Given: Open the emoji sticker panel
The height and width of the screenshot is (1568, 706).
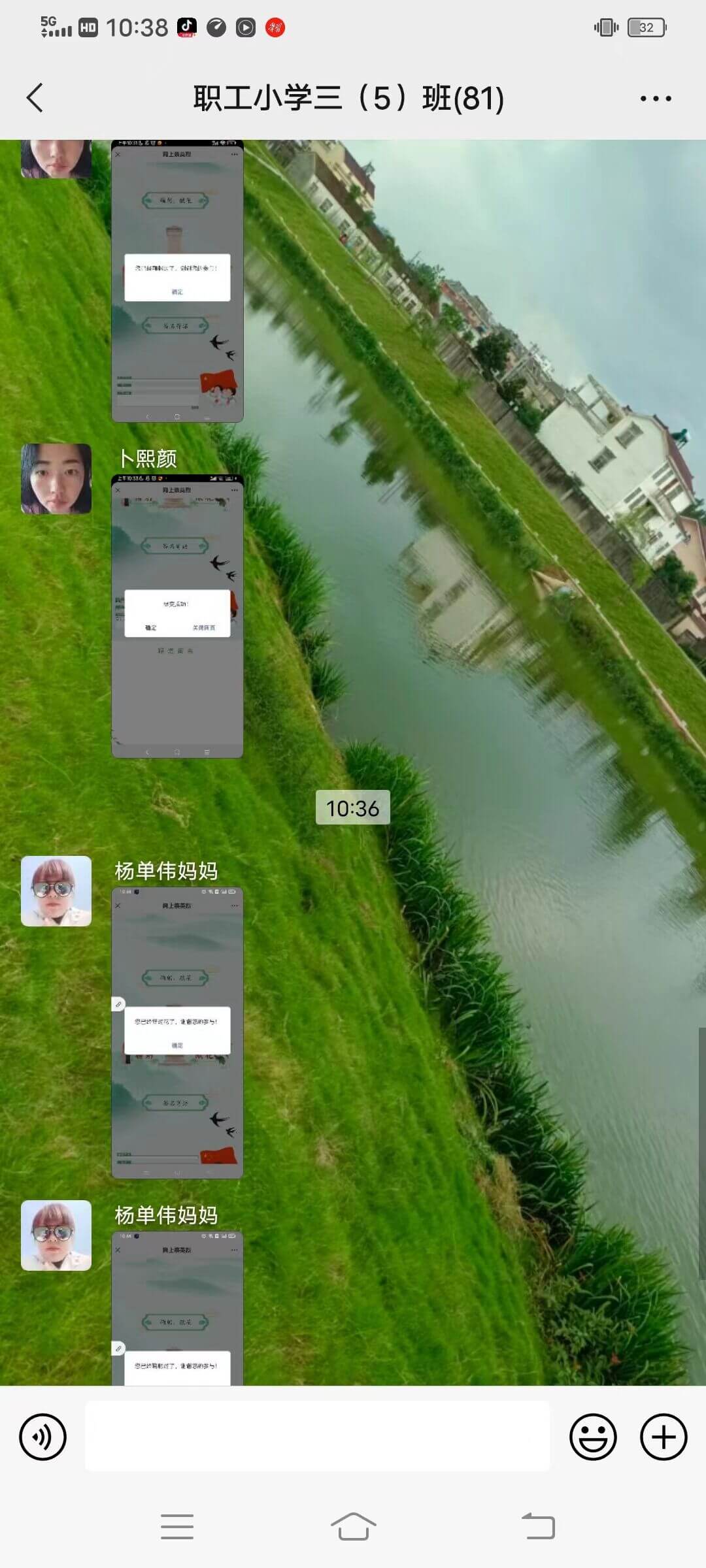Looking at the screenshot, I should (593, 1437).
